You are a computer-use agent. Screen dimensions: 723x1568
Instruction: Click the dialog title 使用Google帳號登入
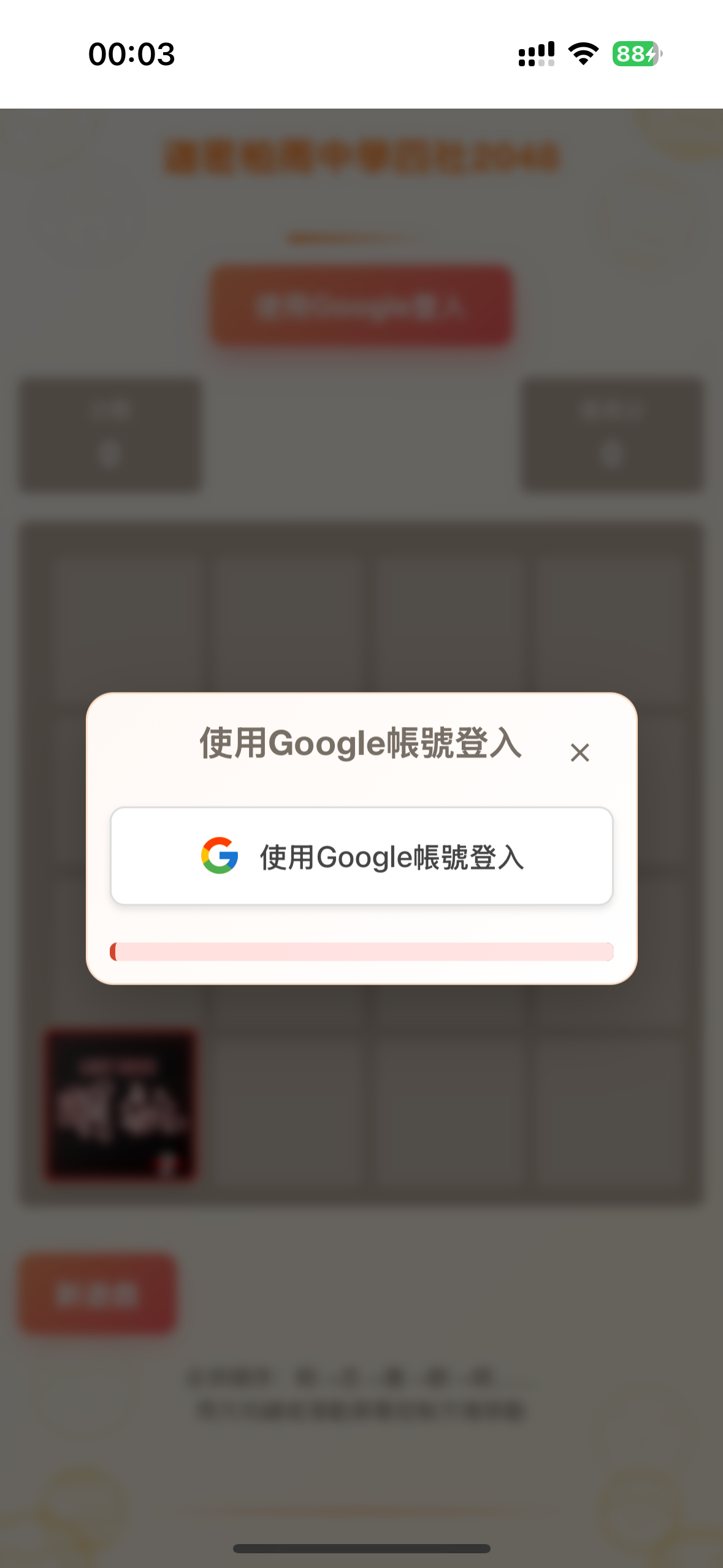361,745
